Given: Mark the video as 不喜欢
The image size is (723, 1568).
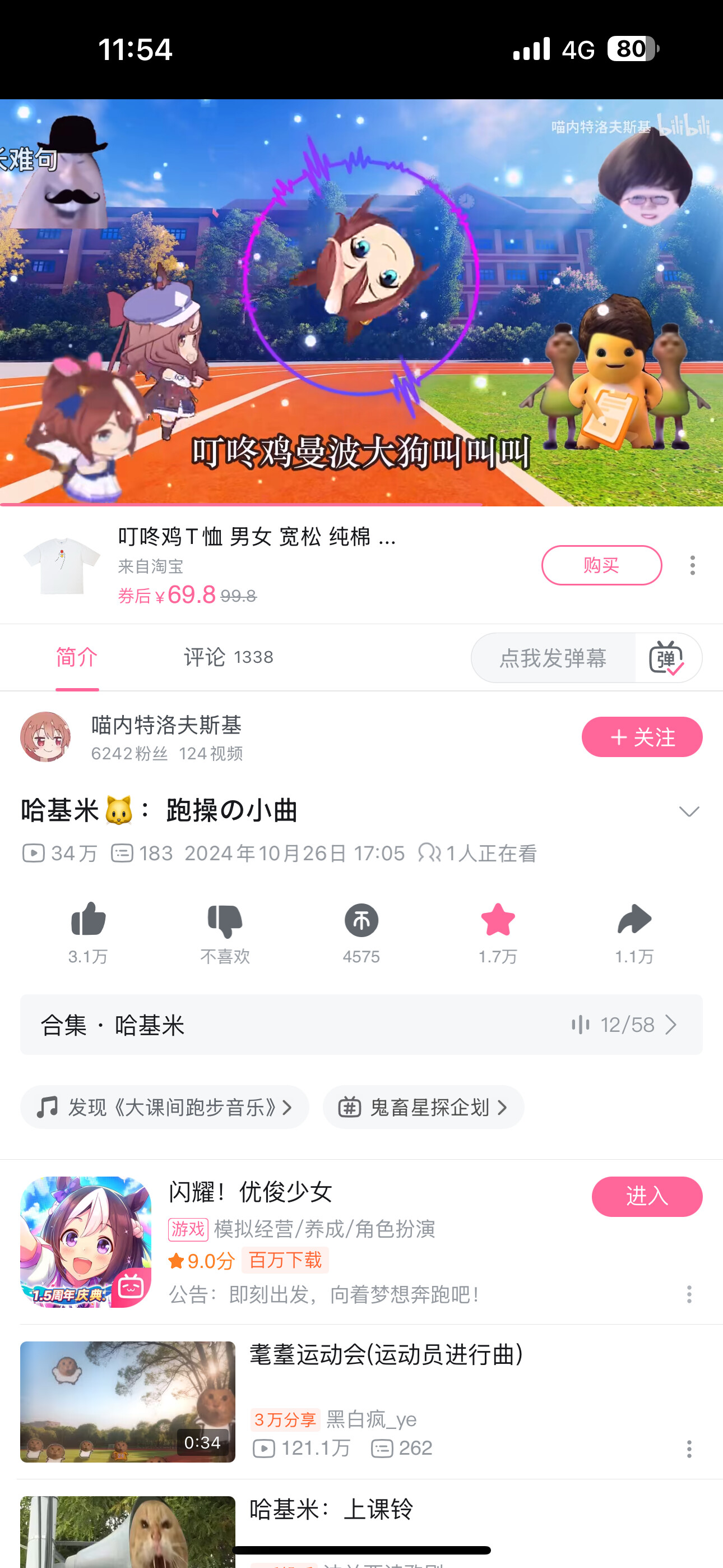Looking at the screenshot, I should pyautogui.click(x=225, y=920).
